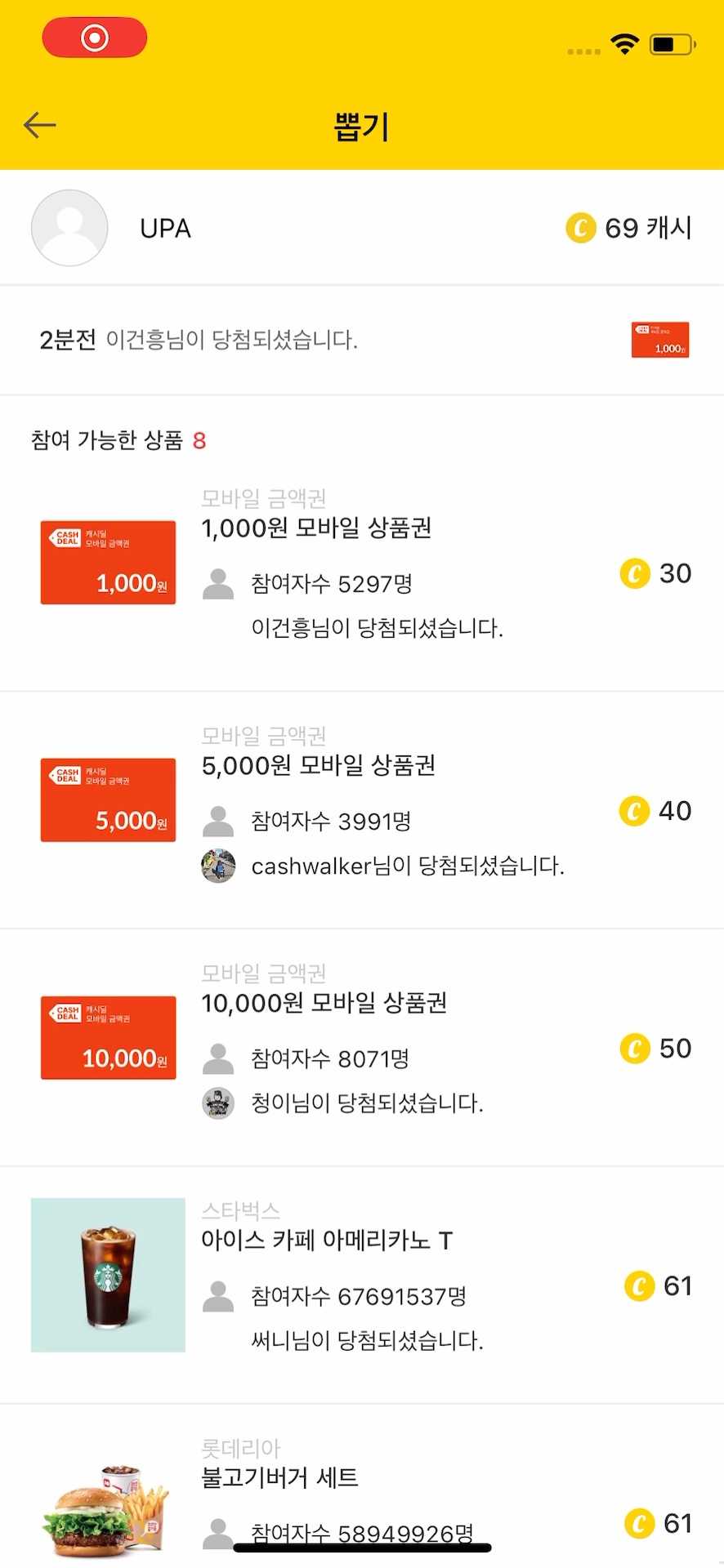Tap the red recording indicator at top left

point(94,37)
